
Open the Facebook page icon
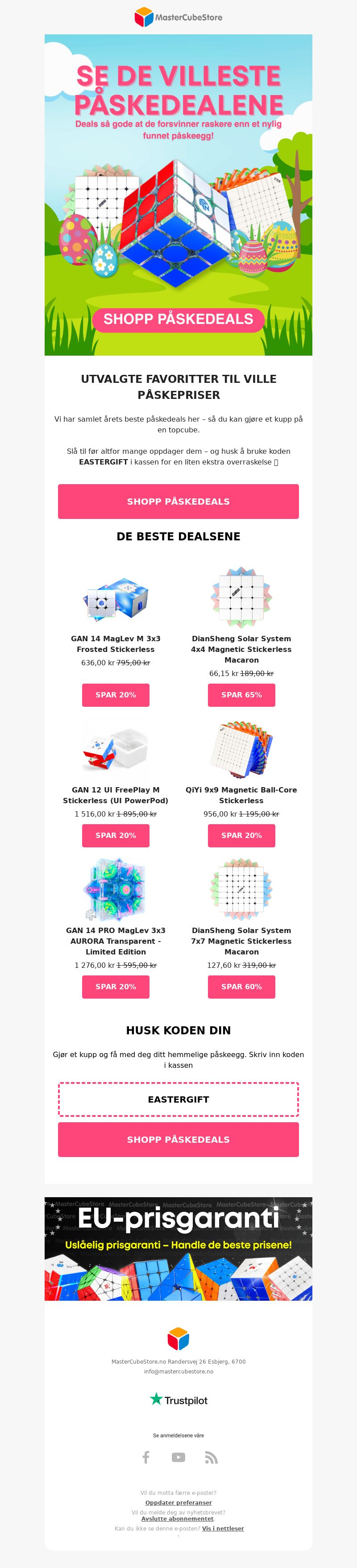[x=146, y=1457]
